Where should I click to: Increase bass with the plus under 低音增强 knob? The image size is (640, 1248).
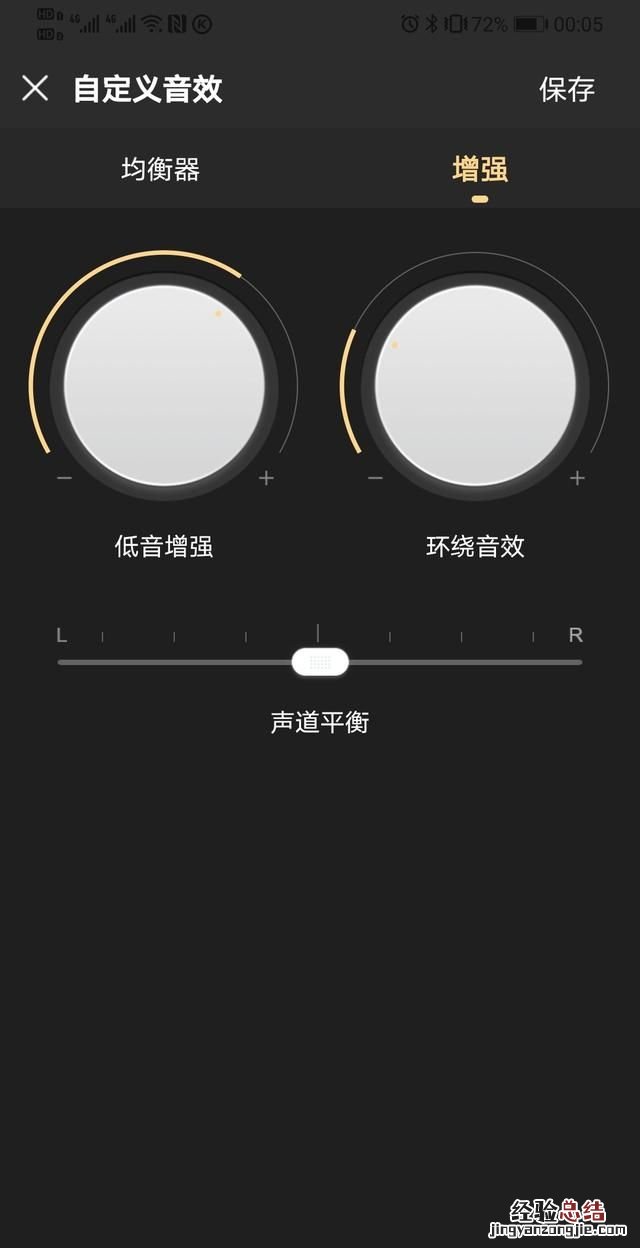[266, 478]
